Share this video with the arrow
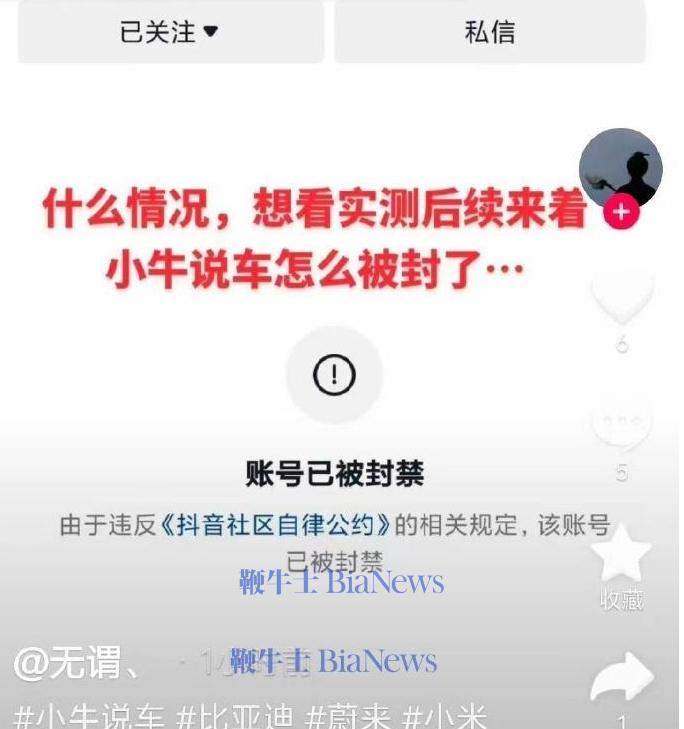 click(x=621, y=678)
